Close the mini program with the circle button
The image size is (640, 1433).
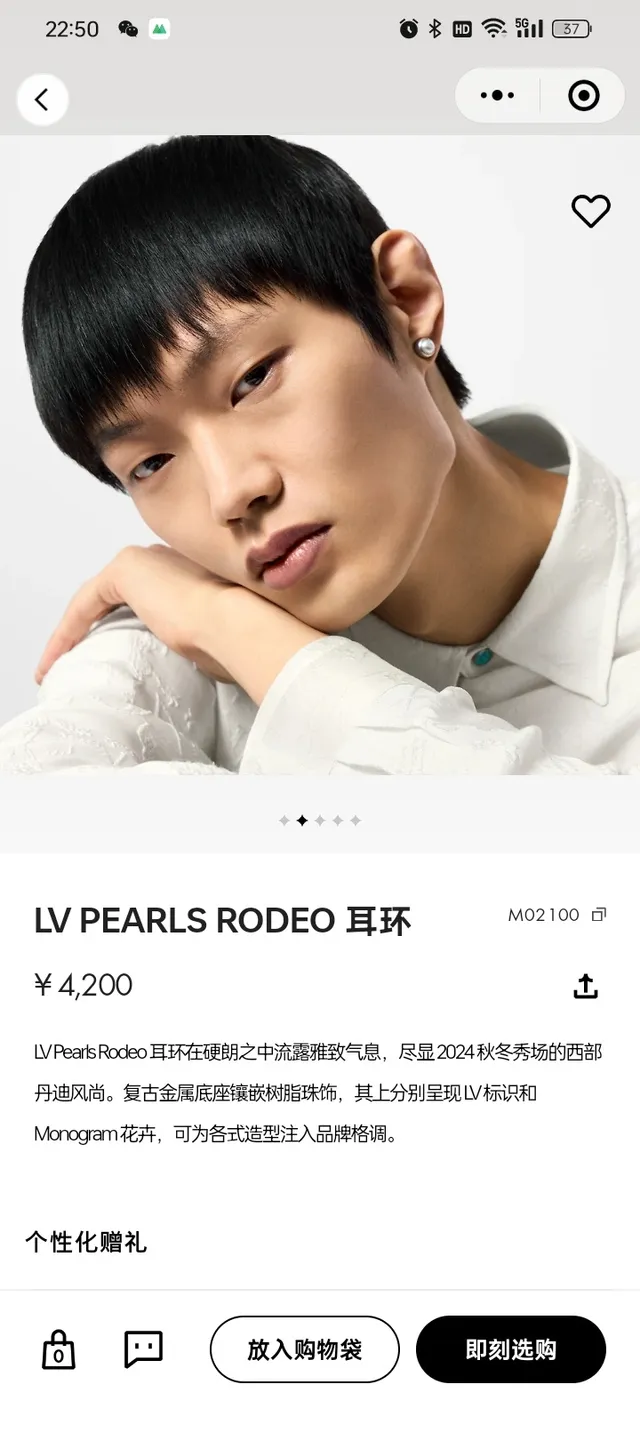pos(583,96)
